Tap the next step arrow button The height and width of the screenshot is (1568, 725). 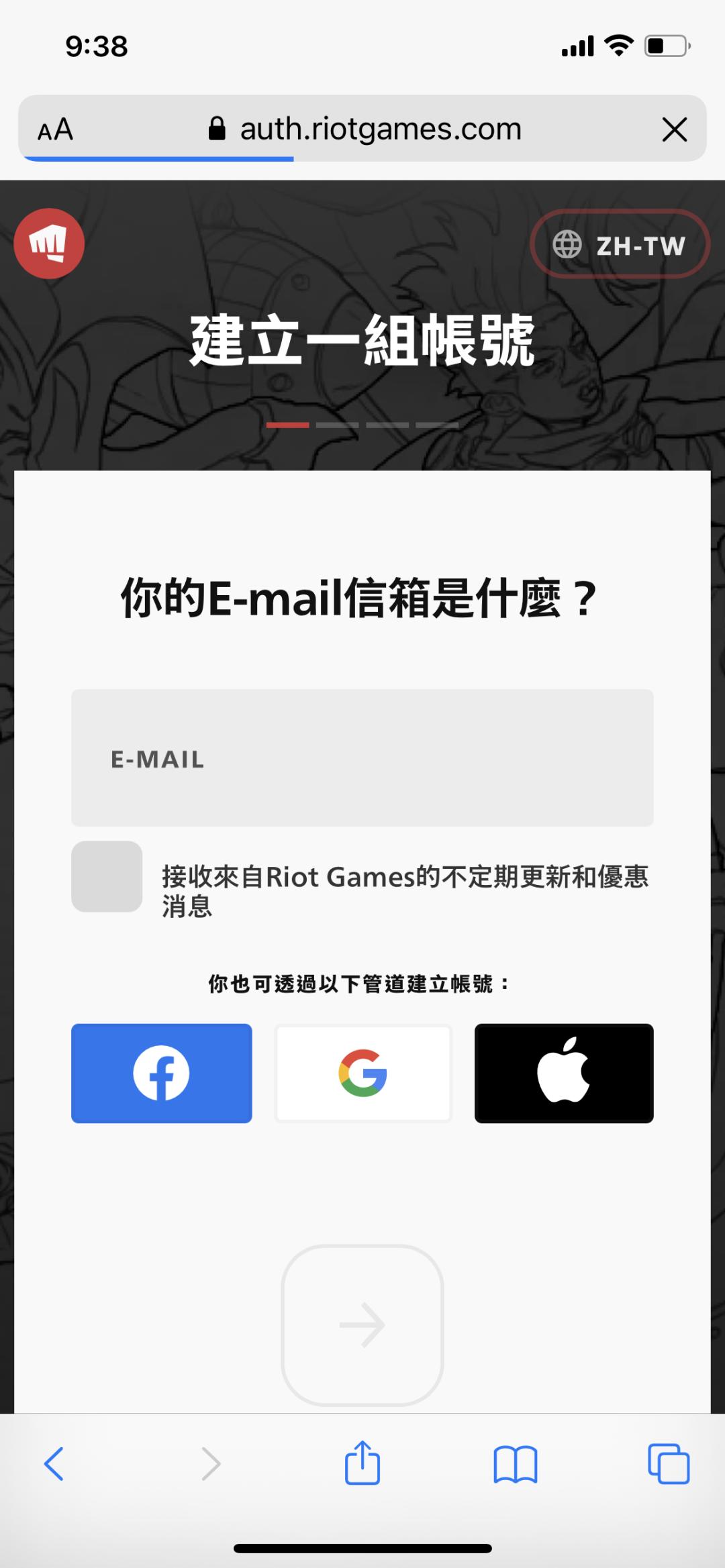(362, 1325)
